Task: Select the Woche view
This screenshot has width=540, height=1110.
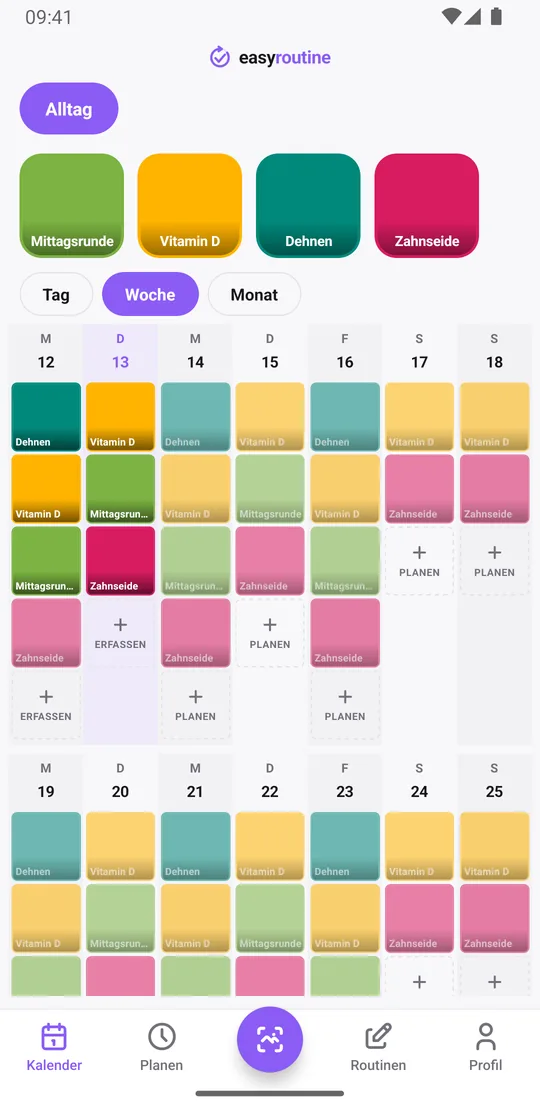Action: pyautogui.click(x=150, y=294)
